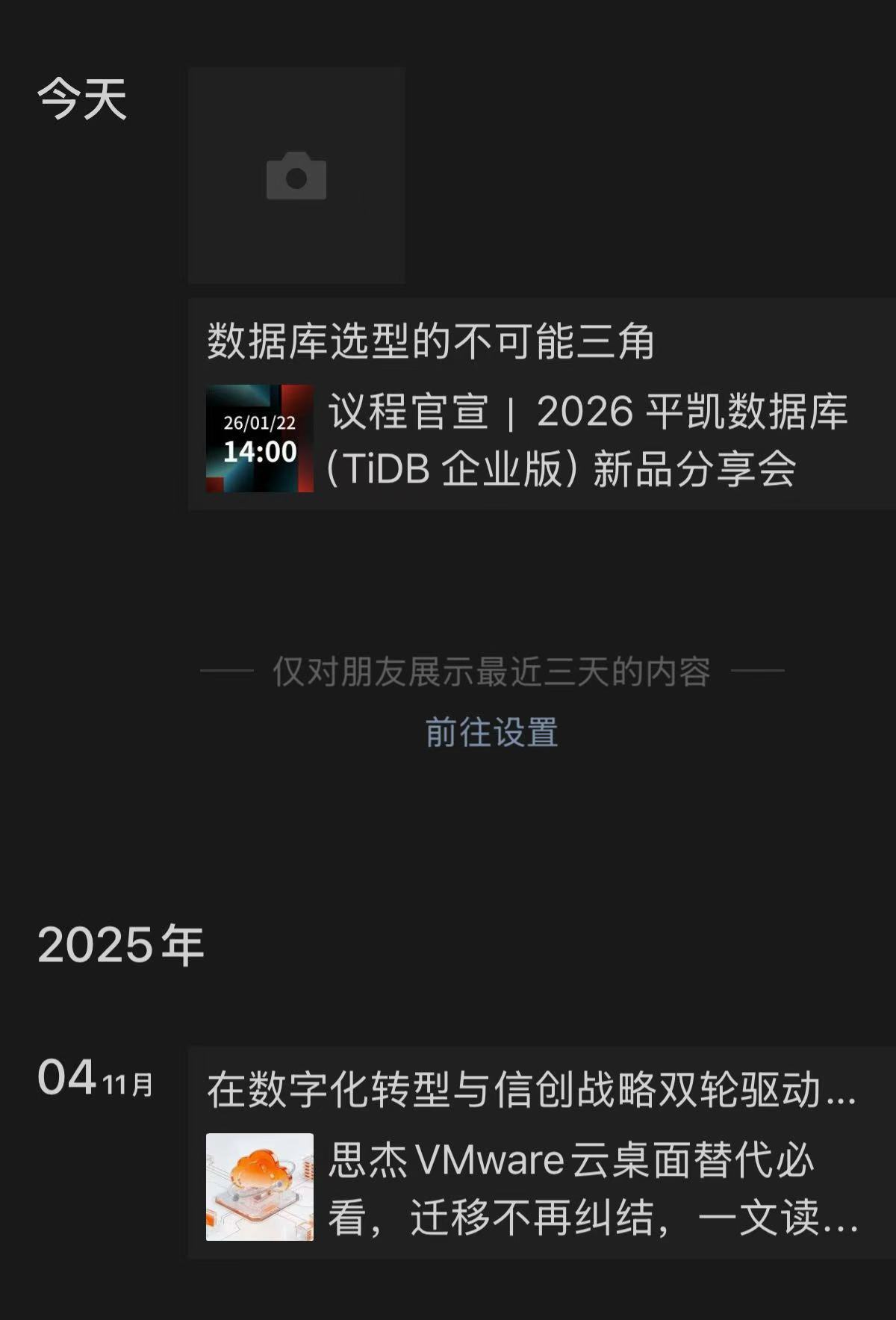Tap the 前往设置 link

click(491, 732)
